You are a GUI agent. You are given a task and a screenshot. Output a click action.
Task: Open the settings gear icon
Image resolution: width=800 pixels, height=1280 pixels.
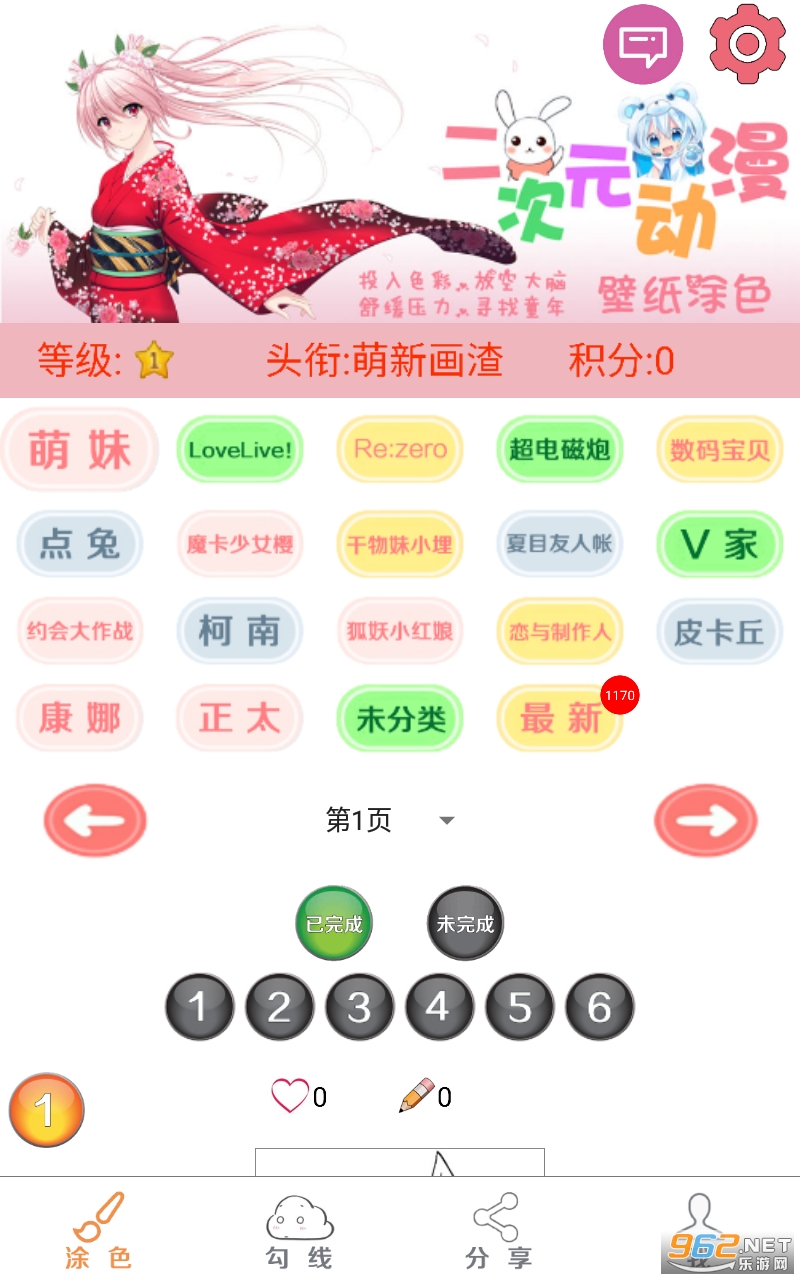click(x=747, y=44)
